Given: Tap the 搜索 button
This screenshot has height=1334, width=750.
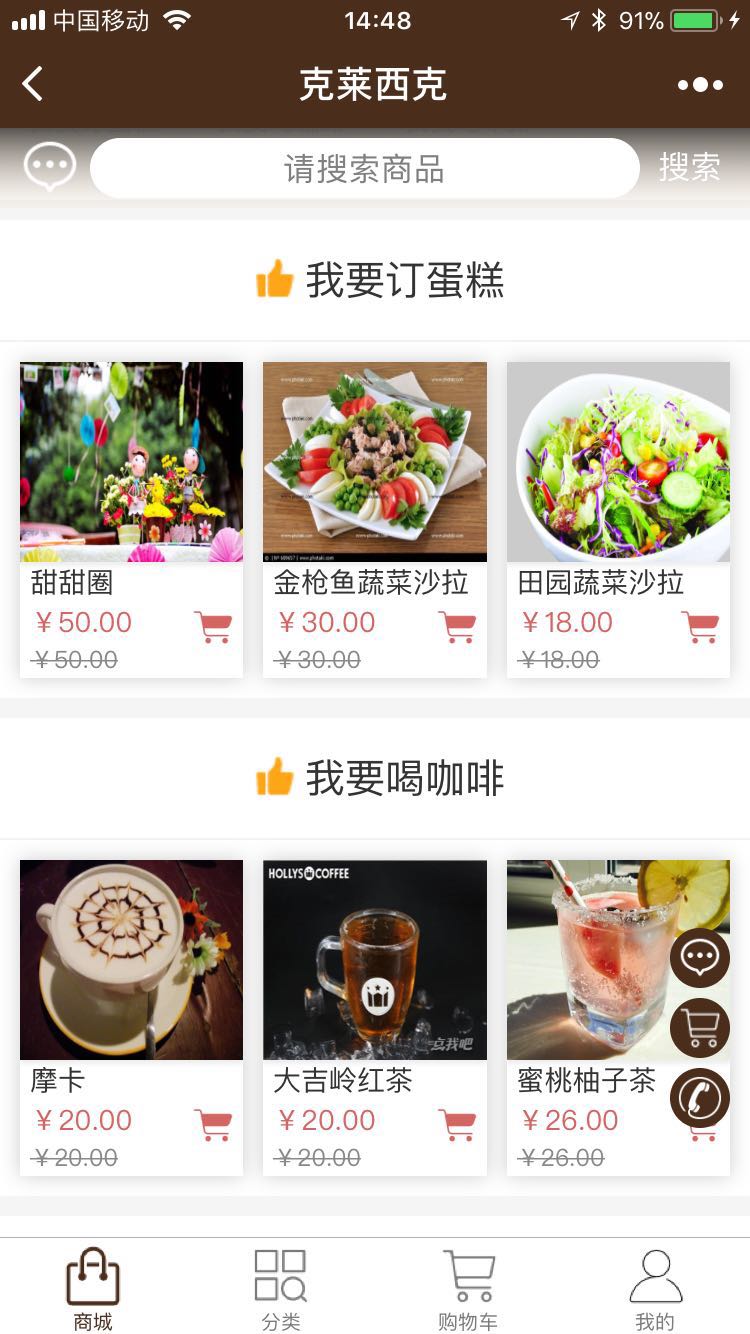Looking at the screenshot, I should tap(689, 167).
